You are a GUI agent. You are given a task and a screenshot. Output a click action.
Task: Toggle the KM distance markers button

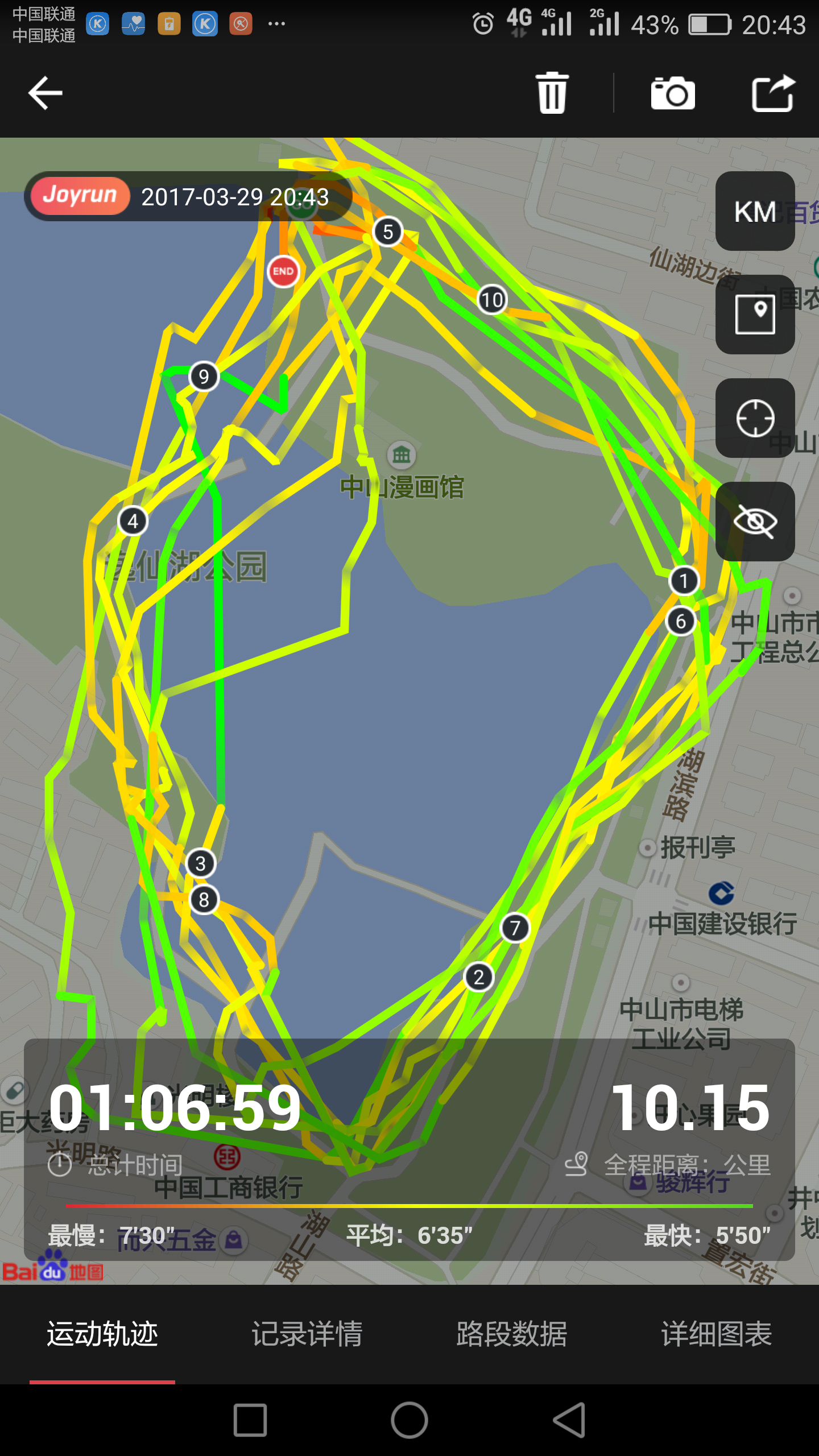[755, 211]
